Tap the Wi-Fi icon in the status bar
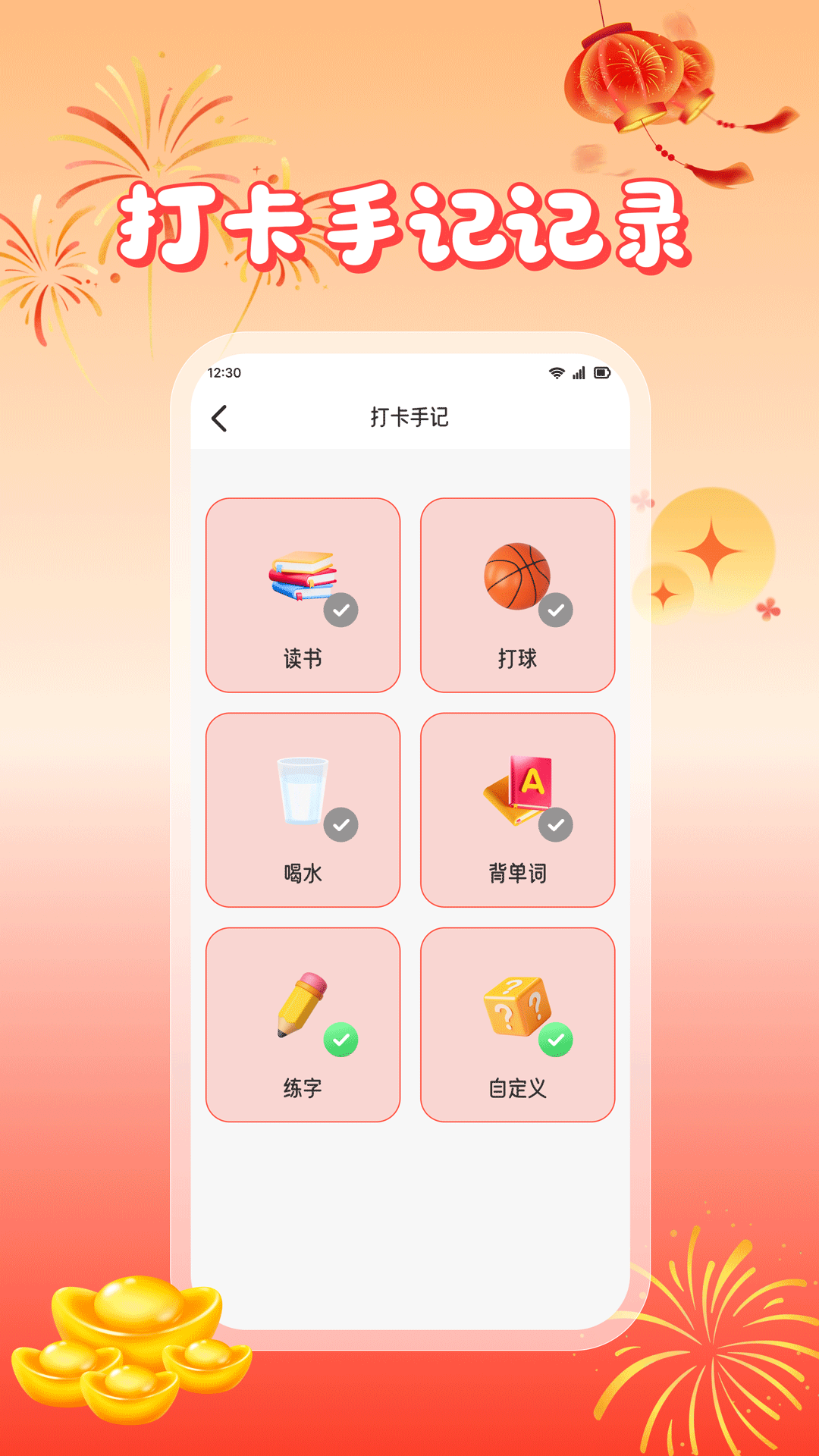Screen dimensions: 819x1456 tap(556, 372)
